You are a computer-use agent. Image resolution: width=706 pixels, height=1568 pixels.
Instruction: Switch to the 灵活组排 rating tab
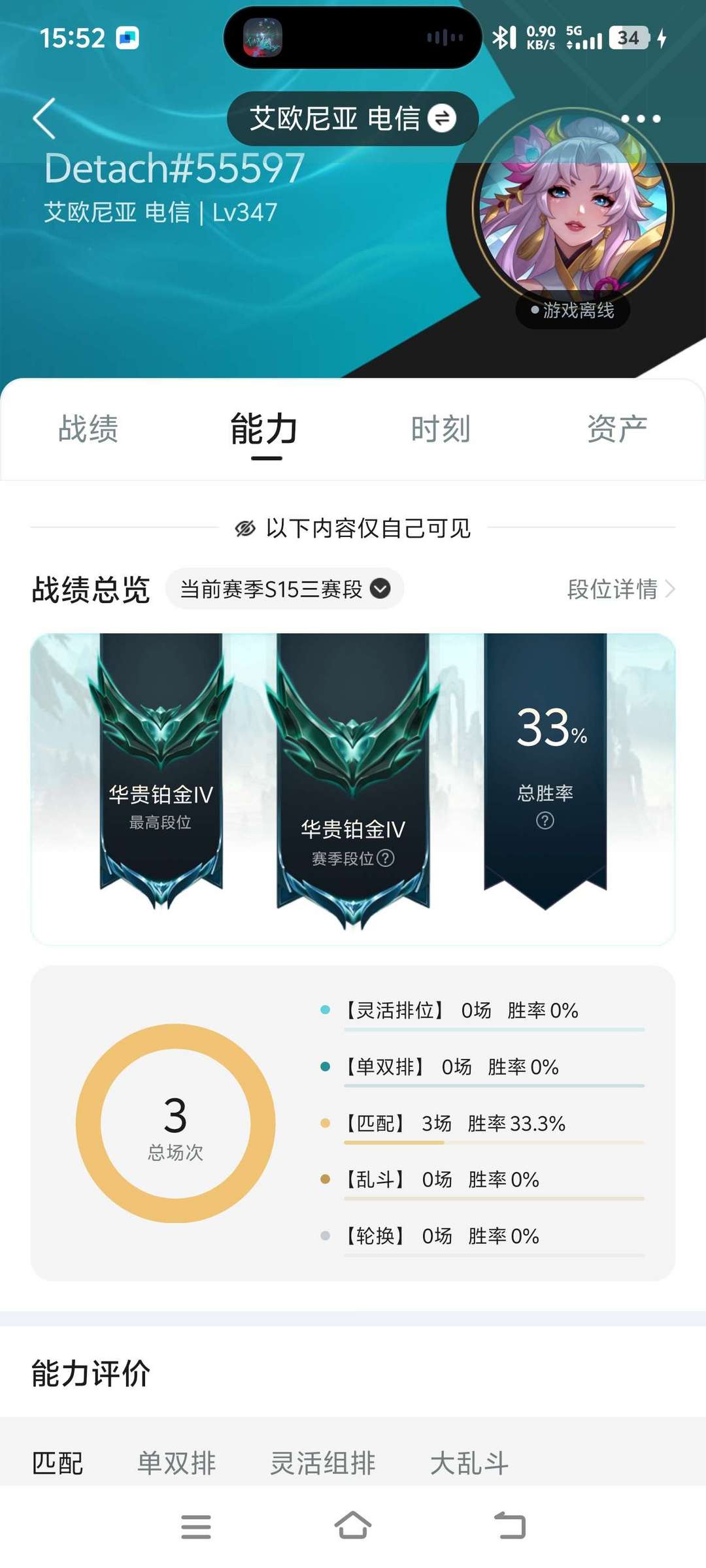coord(323,1463)
